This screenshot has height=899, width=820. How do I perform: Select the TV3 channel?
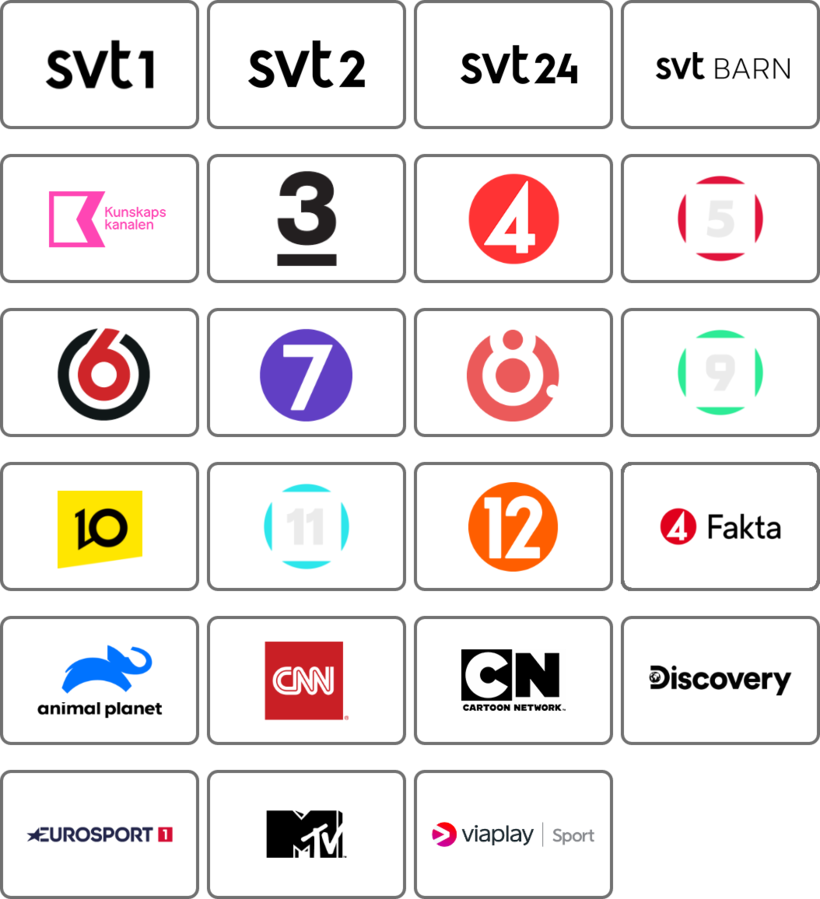click(x=306, y=219)
